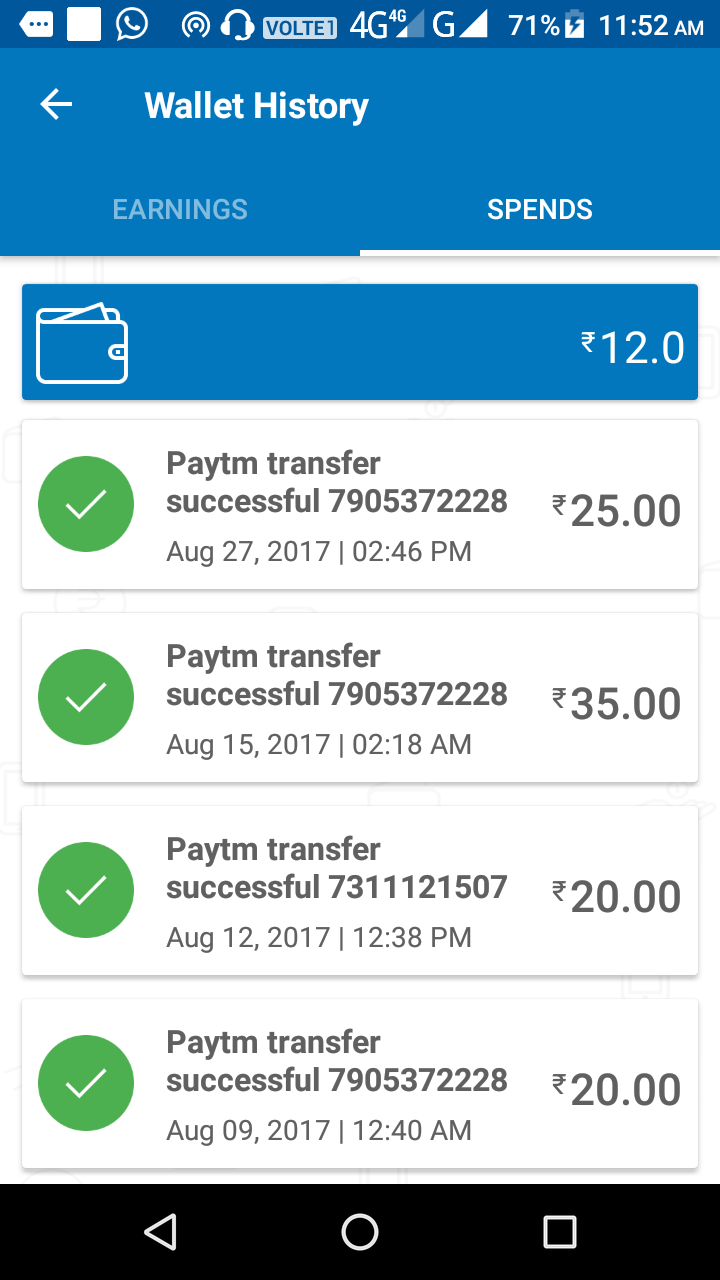
Task: Open the recent apps overview
Action: point(559,1232)
